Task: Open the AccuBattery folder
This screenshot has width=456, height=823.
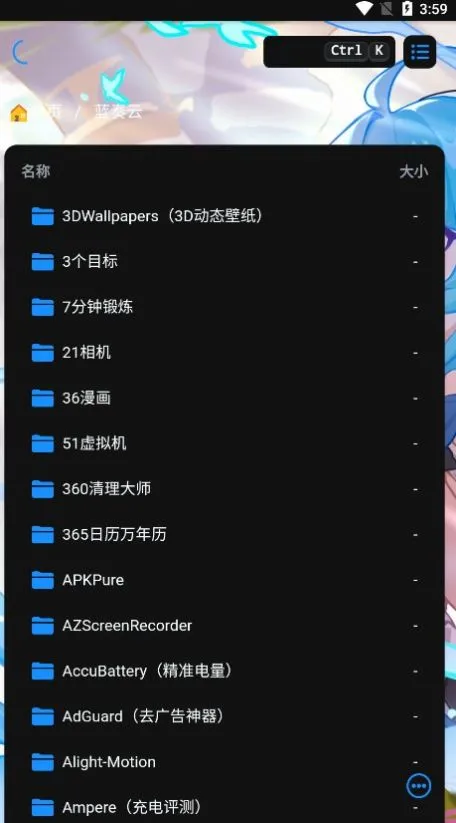Action: click(225, 671)
